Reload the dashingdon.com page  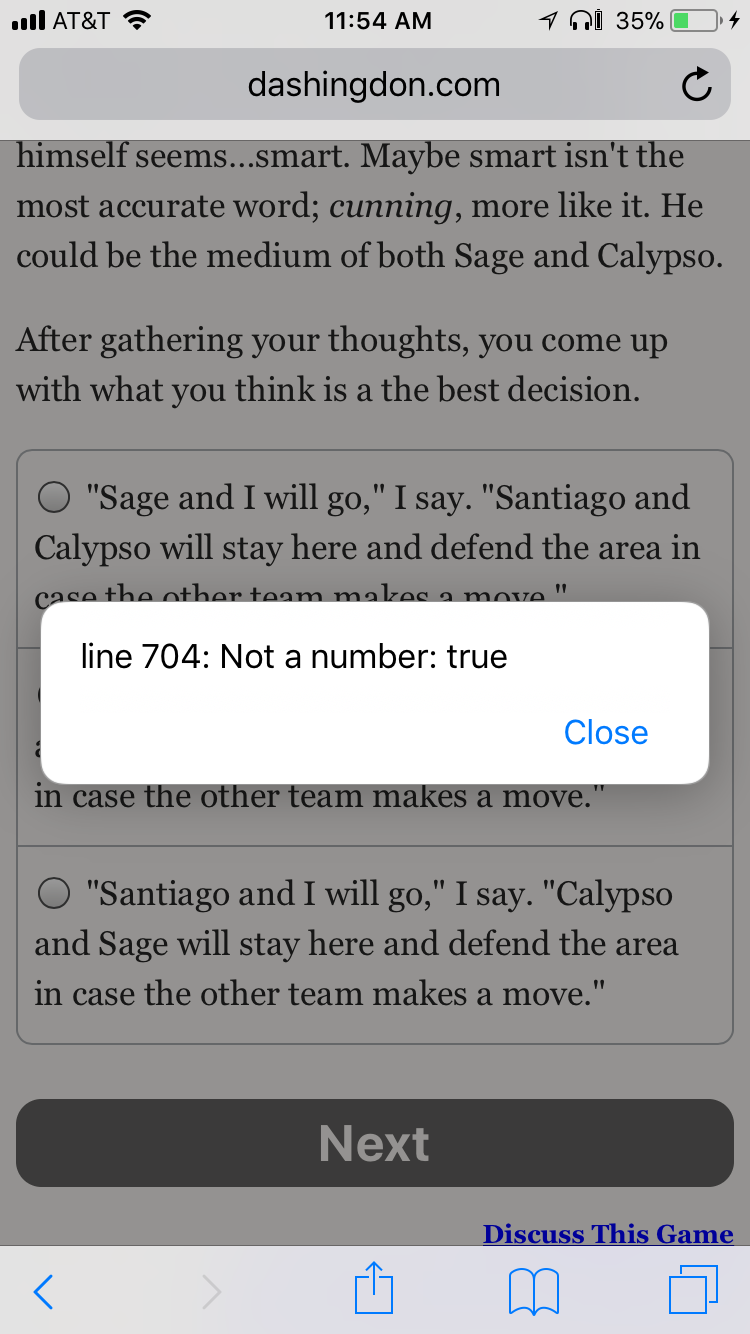696,86
